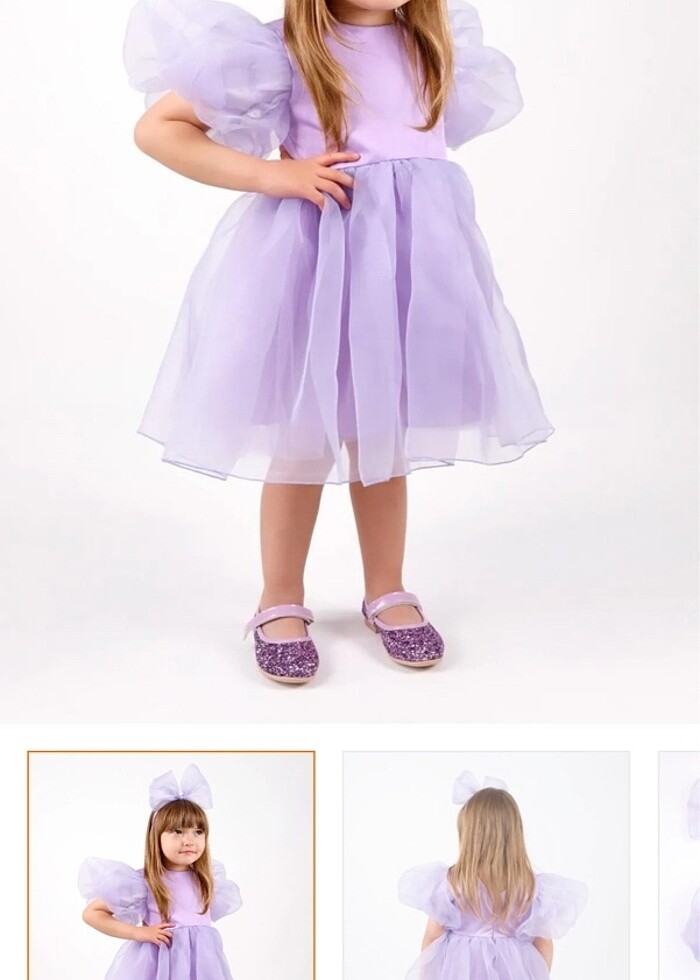Image resolution: width=700 pixels, height=980 pixels.
Task: Select the back-view dress thumbnail
Action: (x=486, y=865)
